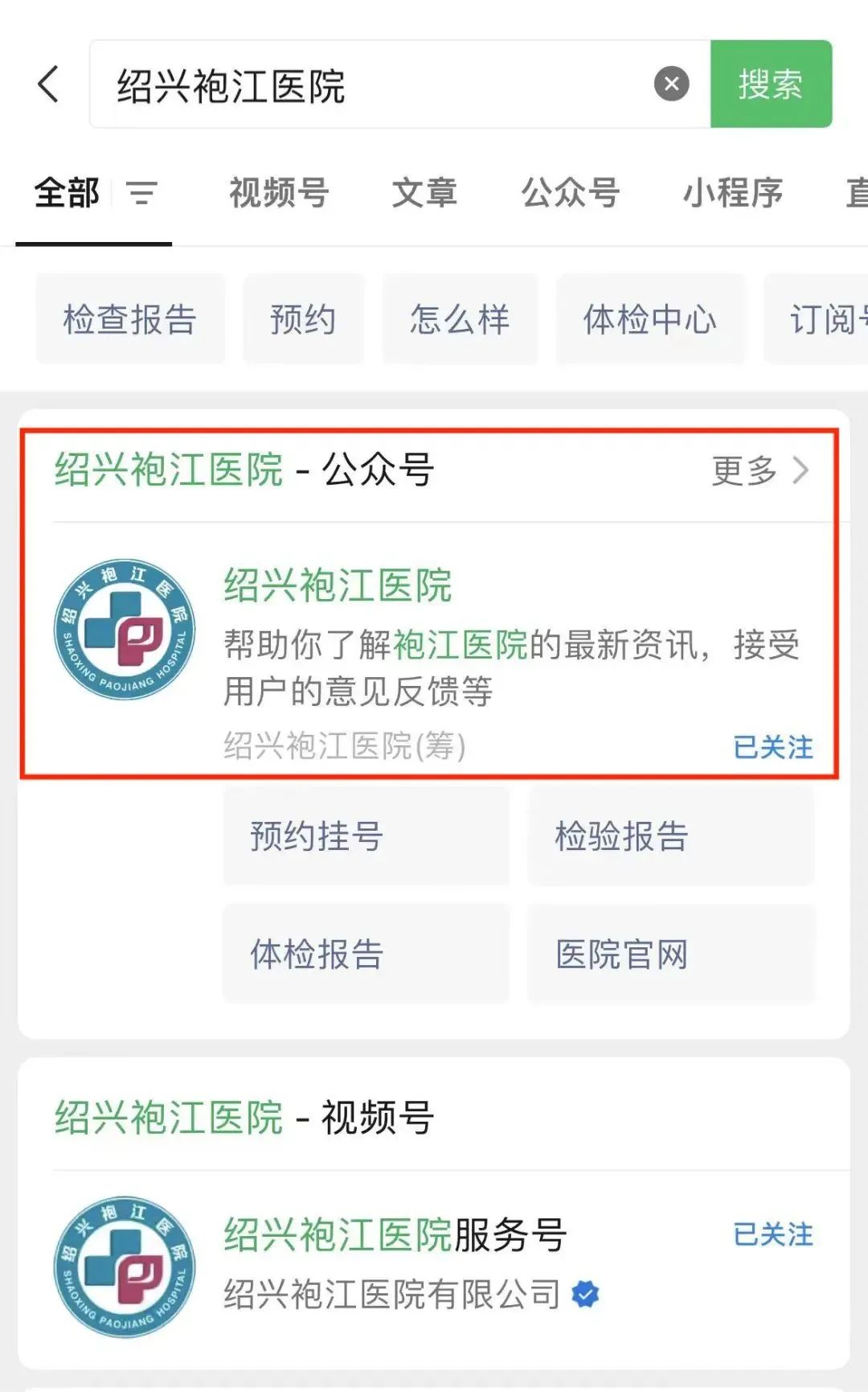Switch to the 文章 tab
The image size is (868, 1392).
pyautogui.click(x=424, y=193)
